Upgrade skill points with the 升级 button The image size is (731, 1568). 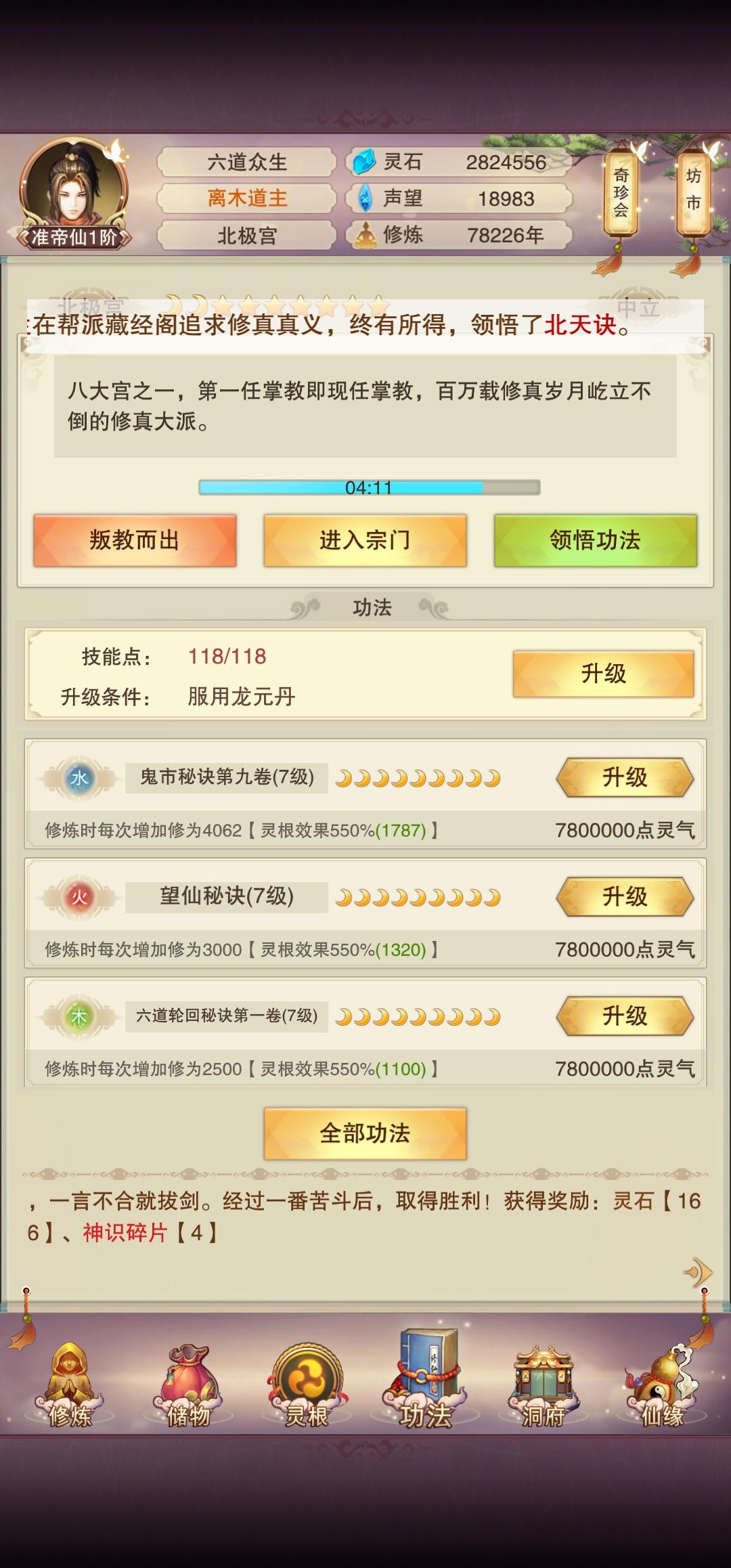pyautogui.click(x=603, y=674)
